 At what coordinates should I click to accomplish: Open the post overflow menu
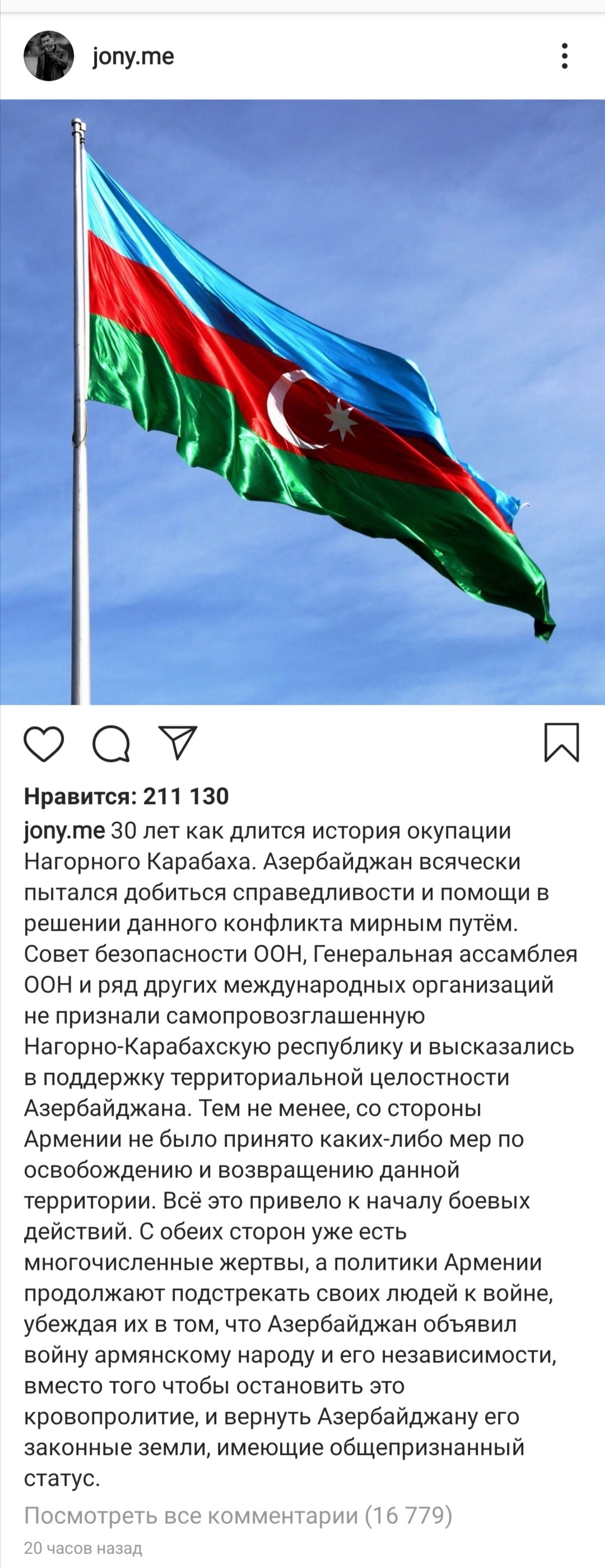pyautogui.click(x=565, y=56)
